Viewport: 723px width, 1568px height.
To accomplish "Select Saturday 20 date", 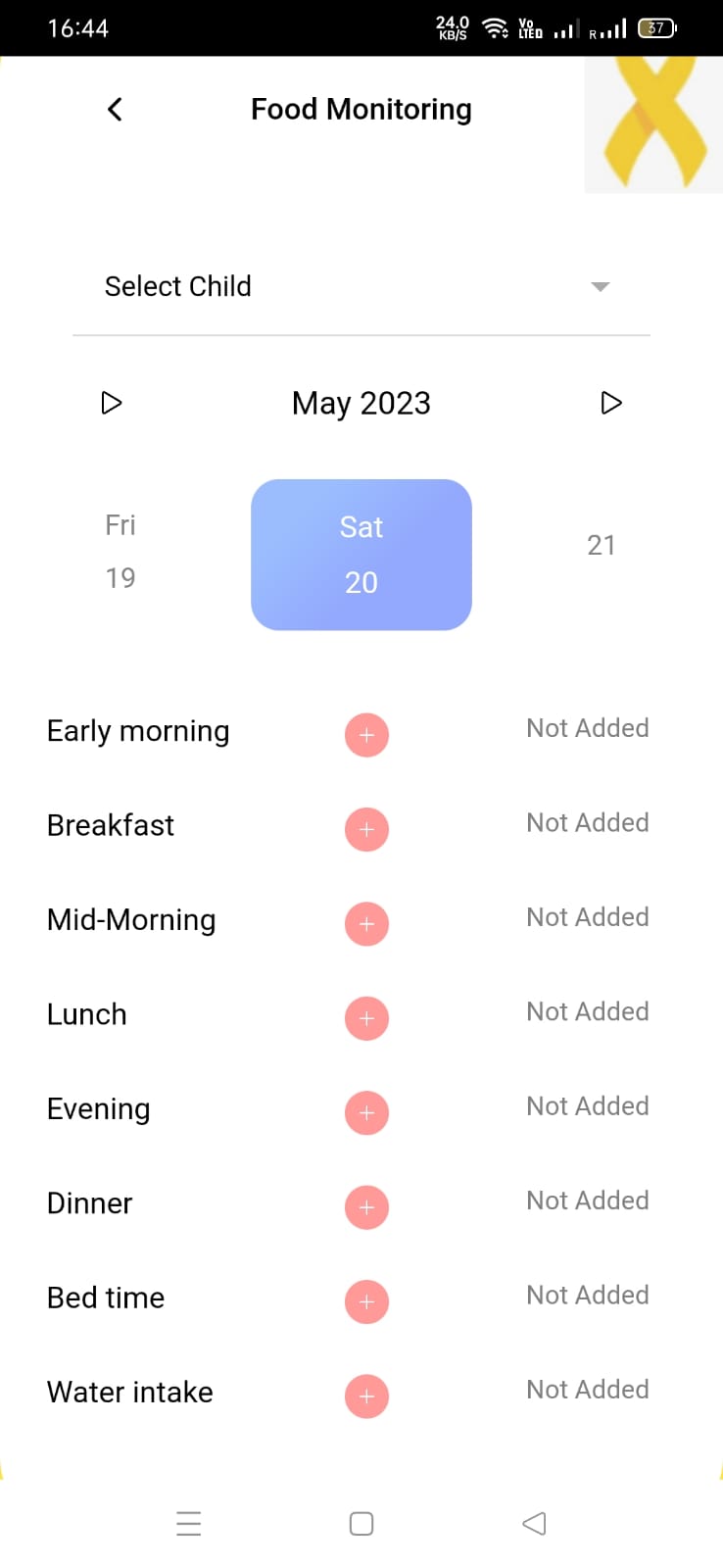I will [361, 555].
